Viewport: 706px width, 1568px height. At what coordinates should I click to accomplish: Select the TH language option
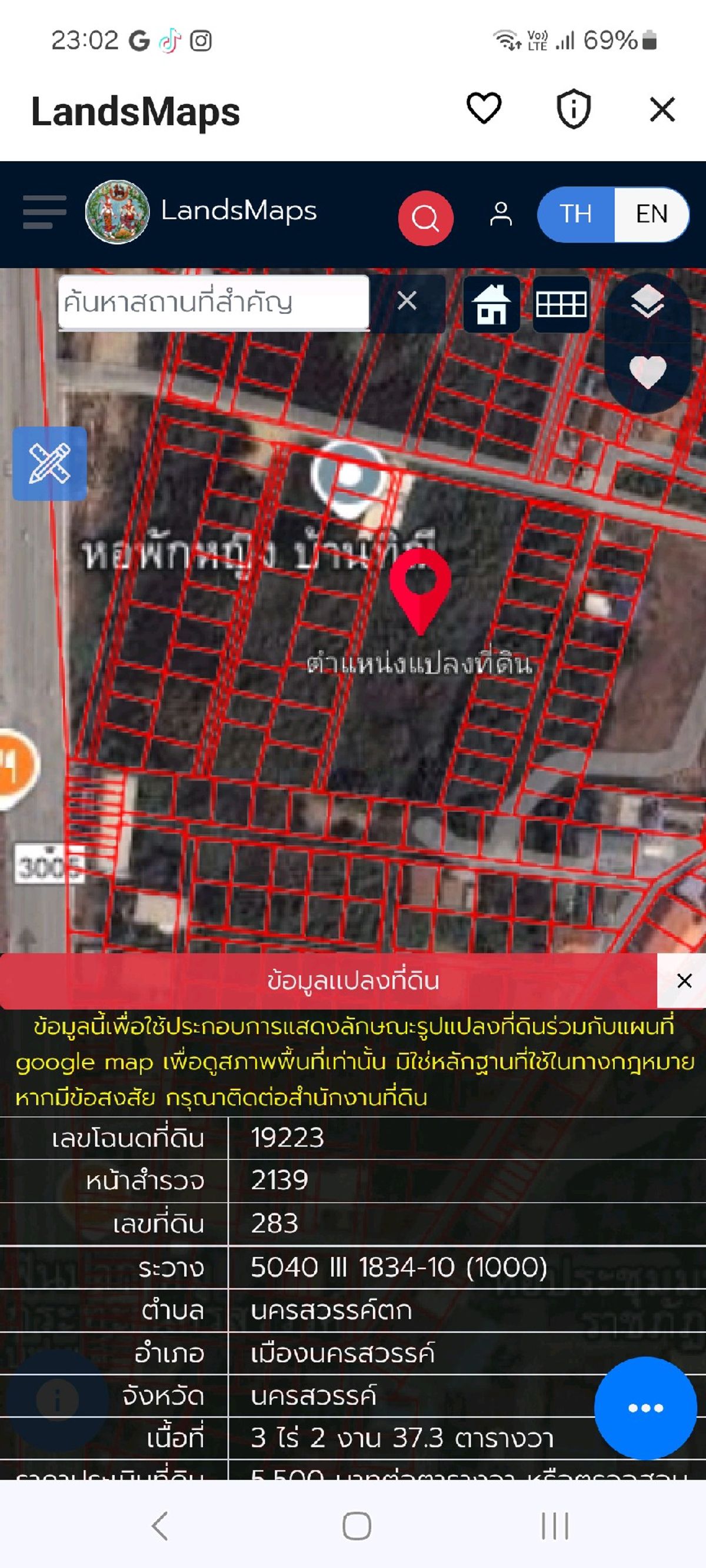click(575, 214)
